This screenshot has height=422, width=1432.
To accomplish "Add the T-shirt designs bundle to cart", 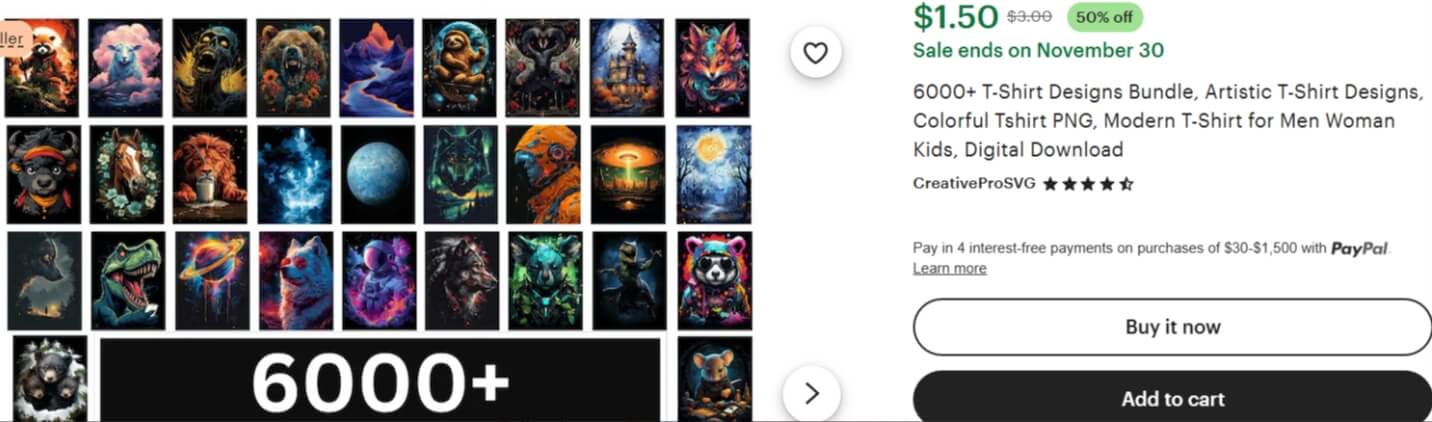I will 1172,398.
